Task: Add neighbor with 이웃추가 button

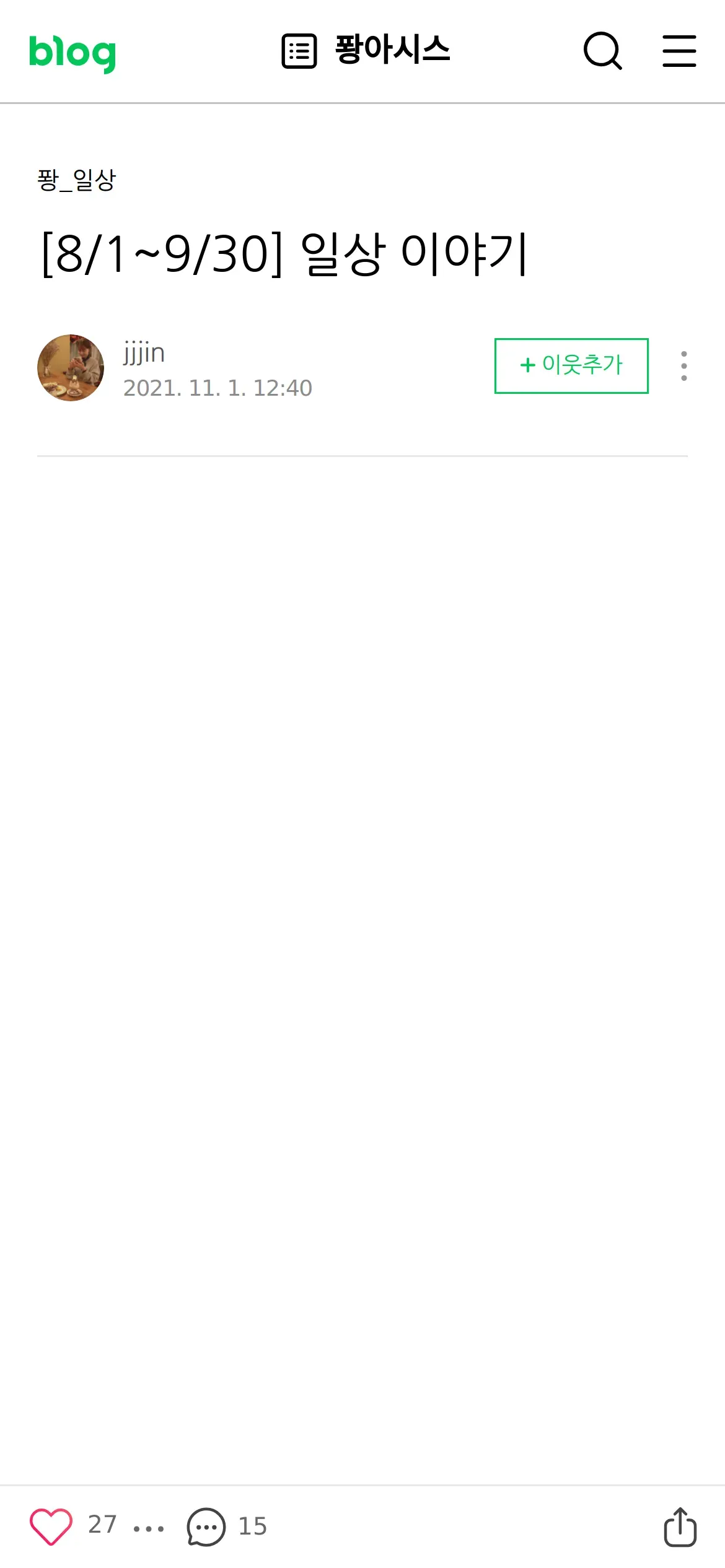Action: point(571,365)
